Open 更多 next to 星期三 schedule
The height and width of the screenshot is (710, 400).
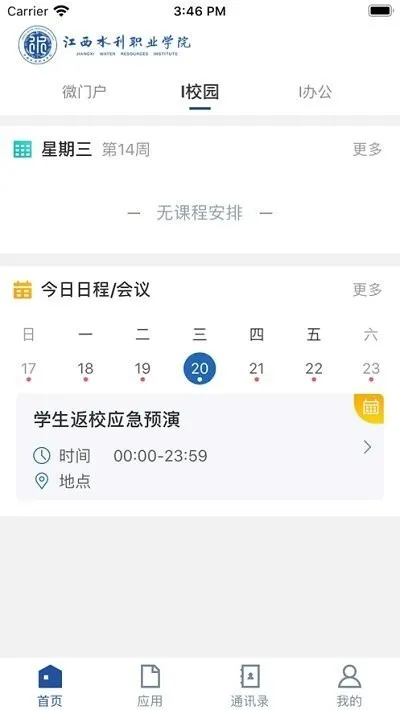tap(367, 149)
